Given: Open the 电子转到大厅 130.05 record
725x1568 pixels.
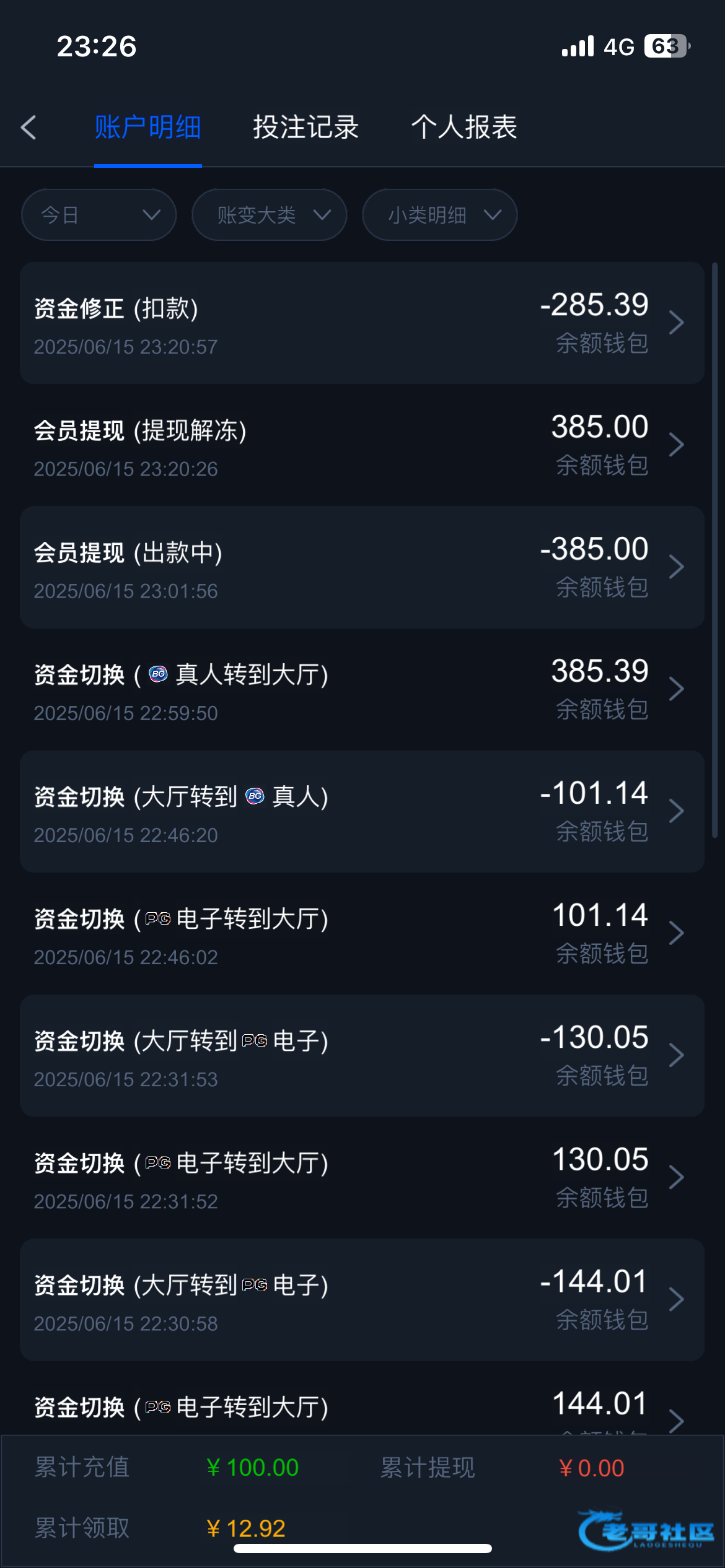Looking at the screenshot, I should [362, 1177].
